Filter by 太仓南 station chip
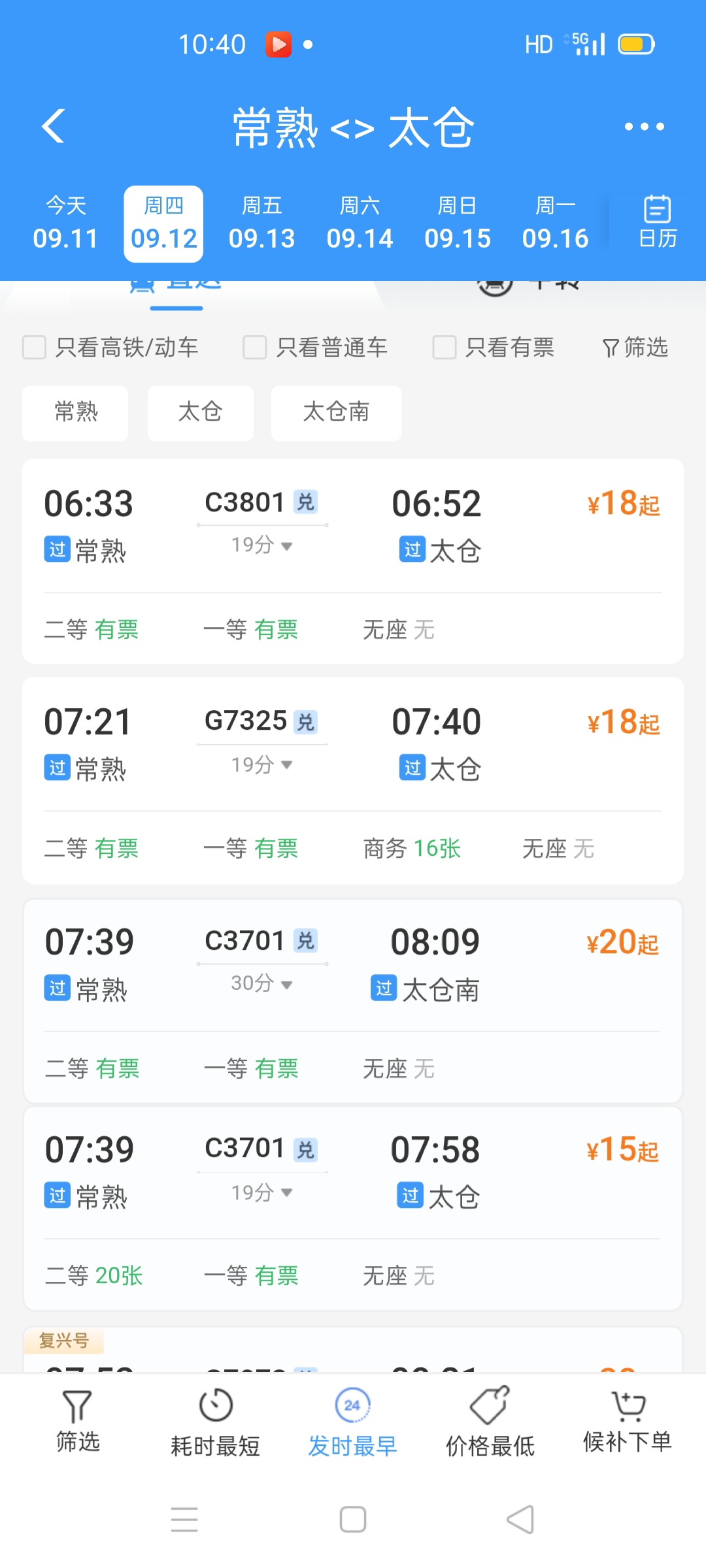The image size is (706, 1568). pyautogui.click(x=336, y=413)
